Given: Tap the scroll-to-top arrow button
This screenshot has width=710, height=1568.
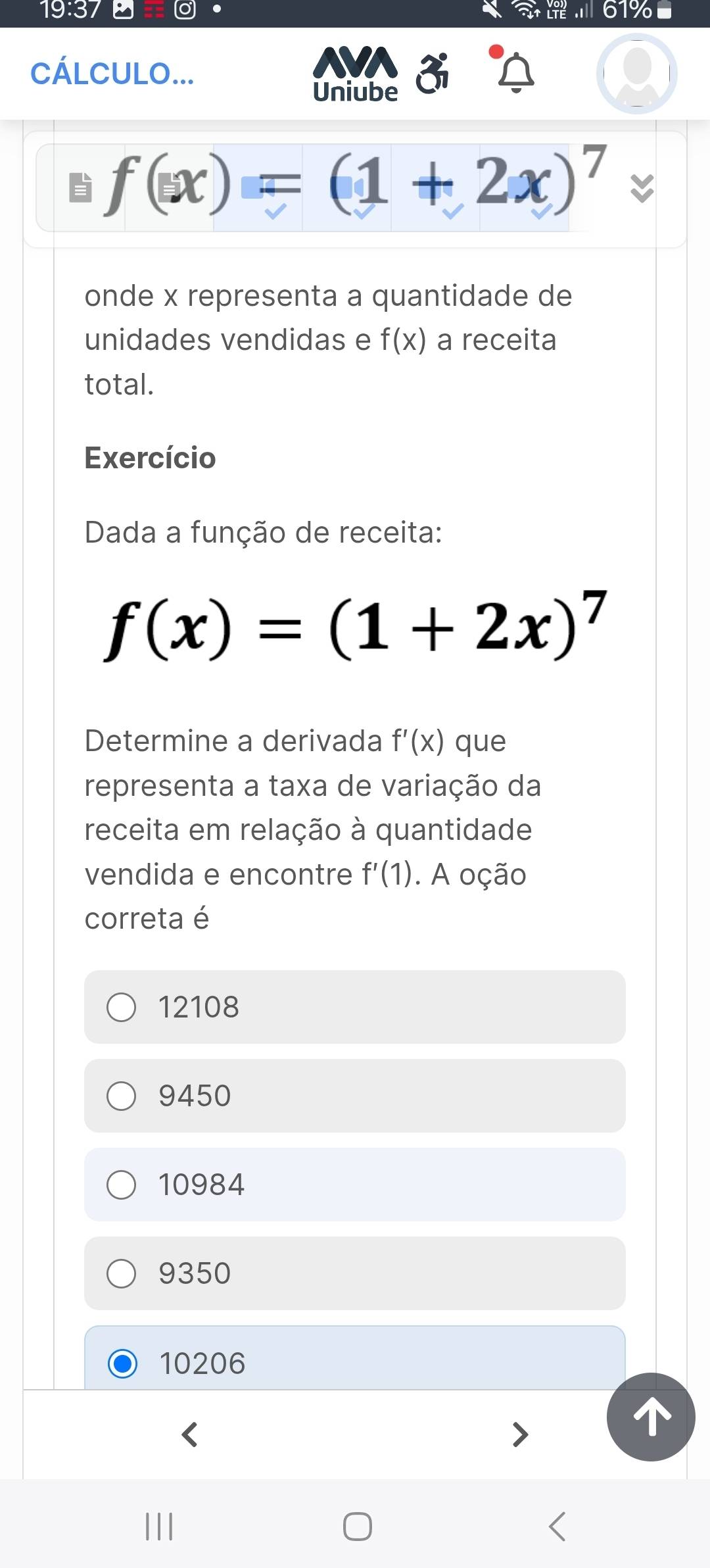Looking at the screenshot, I should (x=651, y=1417).
